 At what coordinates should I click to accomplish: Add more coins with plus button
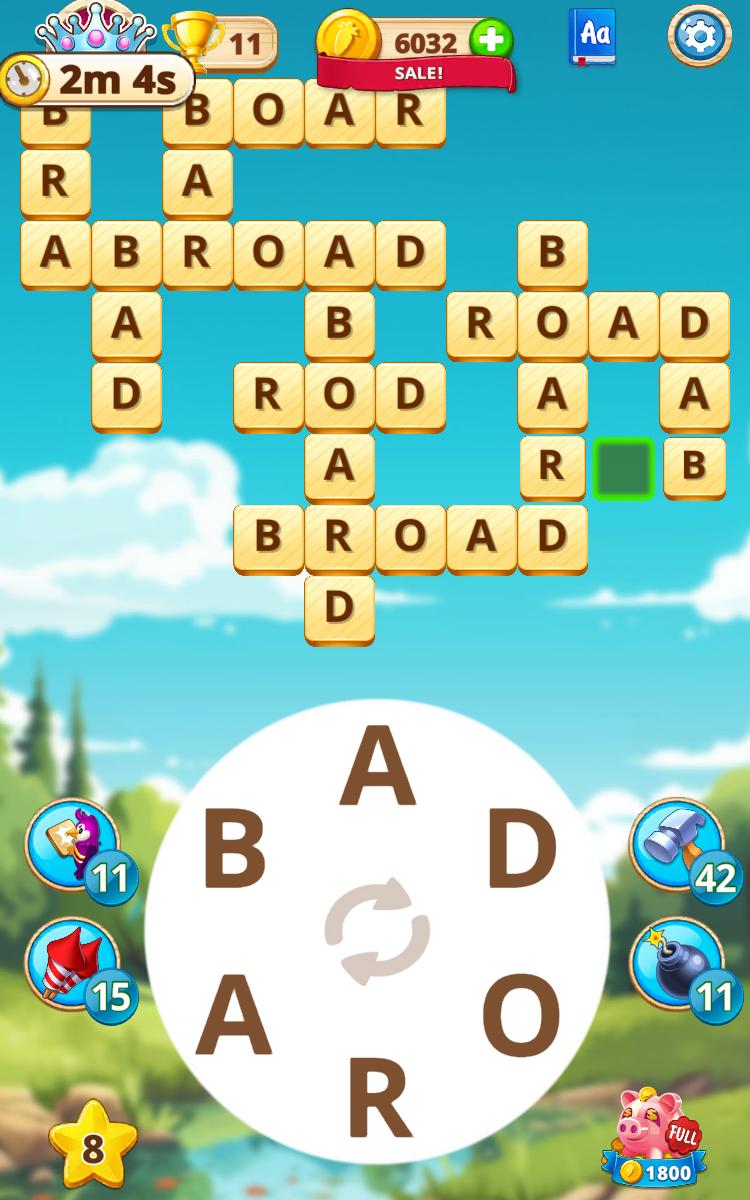[x=491, y=41]
